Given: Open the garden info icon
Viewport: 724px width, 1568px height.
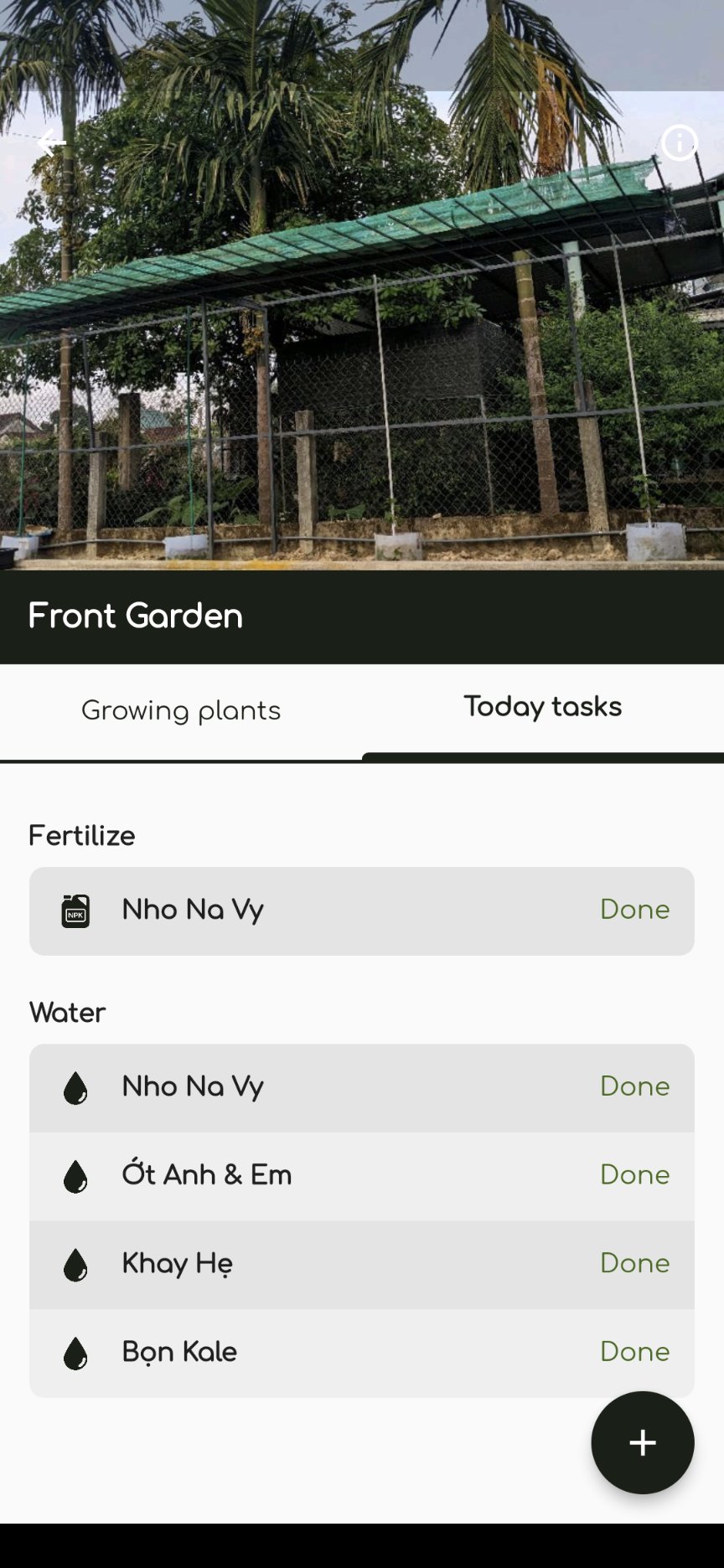Looking at the screenshot, I should (680, 142).
